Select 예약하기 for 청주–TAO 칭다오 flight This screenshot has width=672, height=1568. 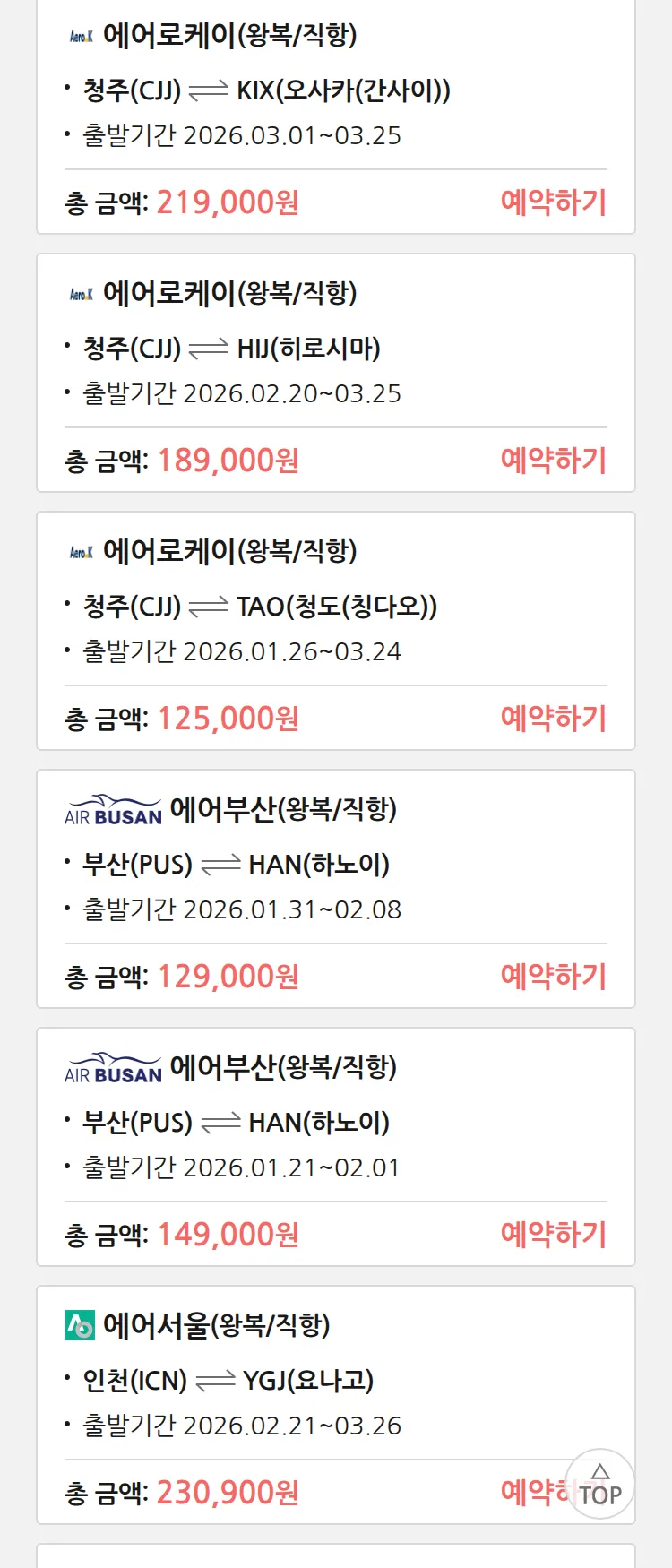coord(553,719)
